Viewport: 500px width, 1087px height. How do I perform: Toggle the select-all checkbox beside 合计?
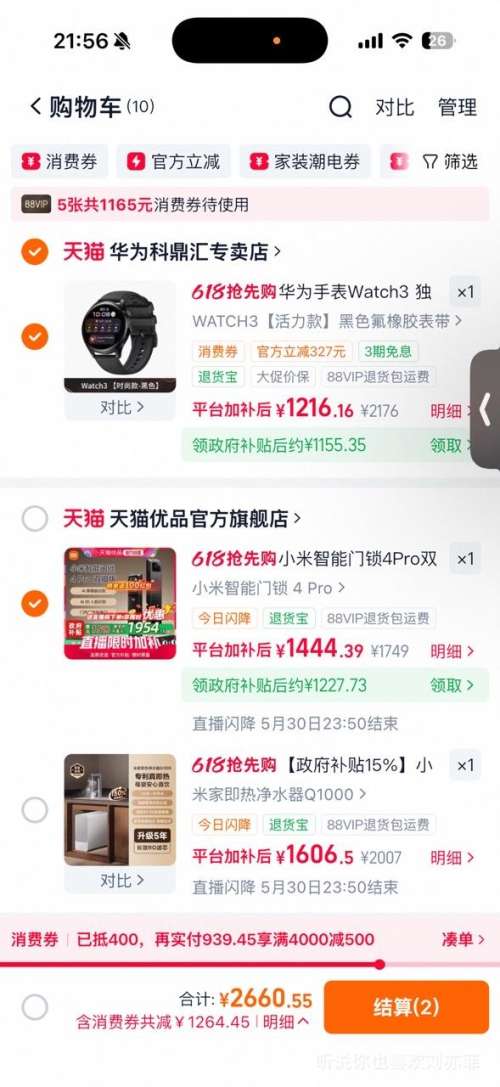point(35,1007)
